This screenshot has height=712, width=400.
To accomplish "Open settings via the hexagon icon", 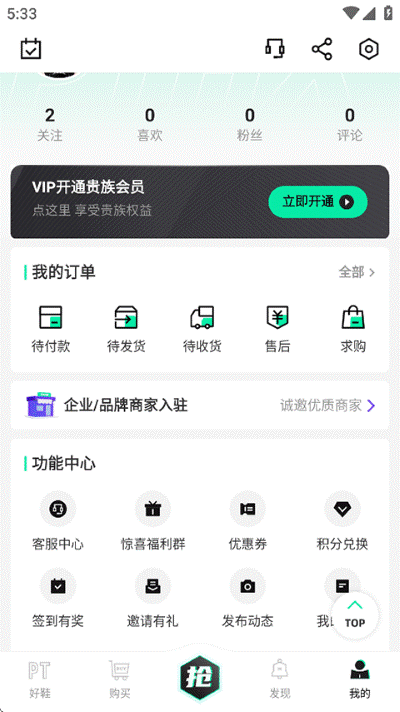I will click(369, 49).
